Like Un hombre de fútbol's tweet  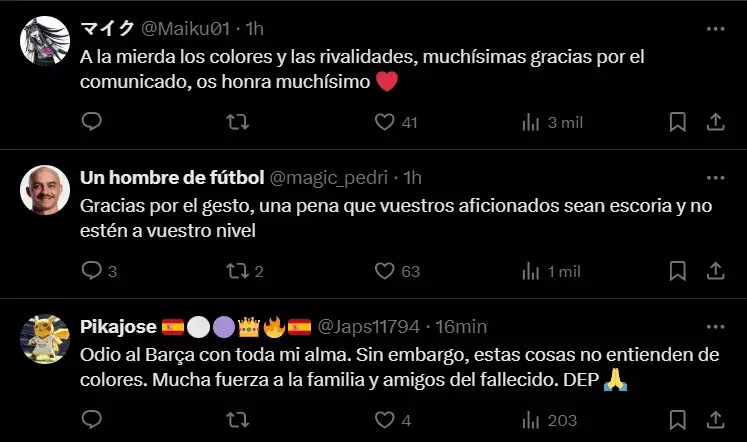(x=384, y=271)
